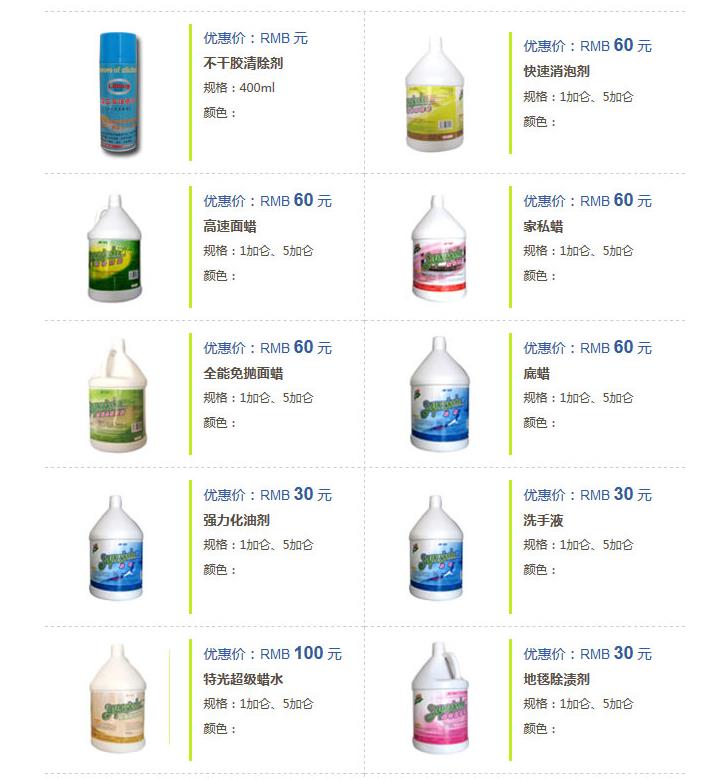Open the 不干胶清除剂 product

[x=243, y=63]
